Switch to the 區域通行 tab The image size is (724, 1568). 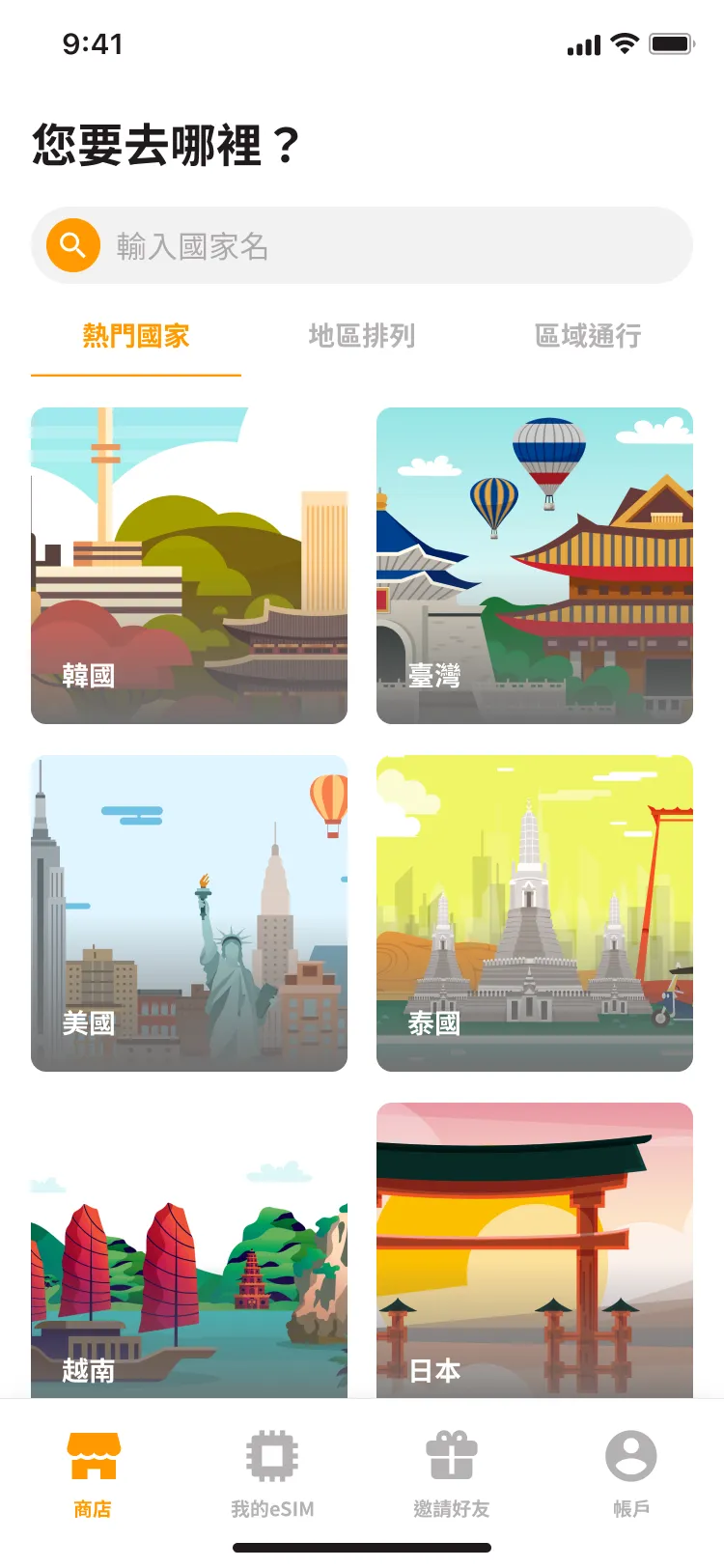pyautogui.click(x=588, y=336)
